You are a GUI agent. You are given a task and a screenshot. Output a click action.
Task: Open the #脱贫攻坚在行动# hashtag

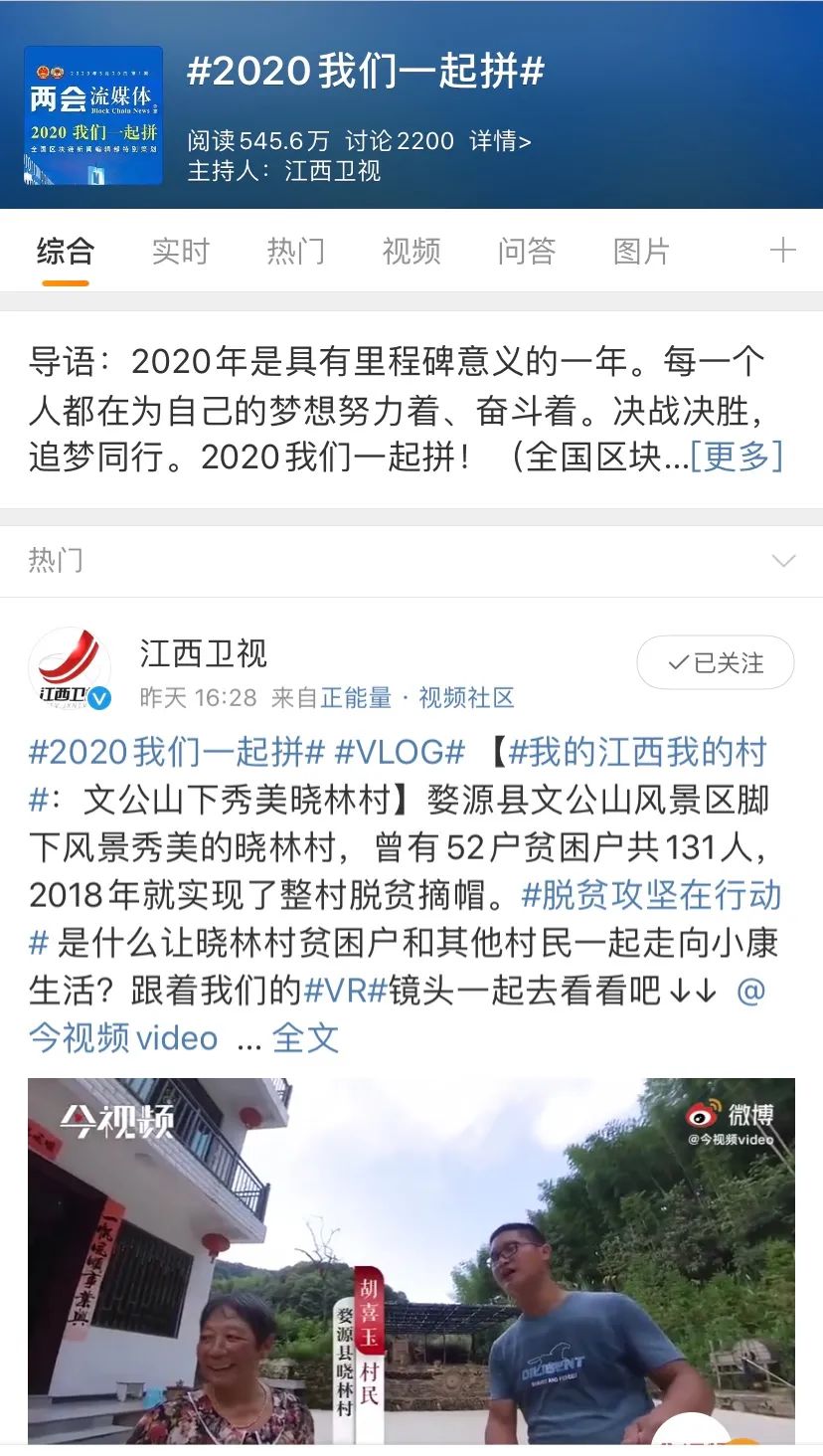(651, 895)
